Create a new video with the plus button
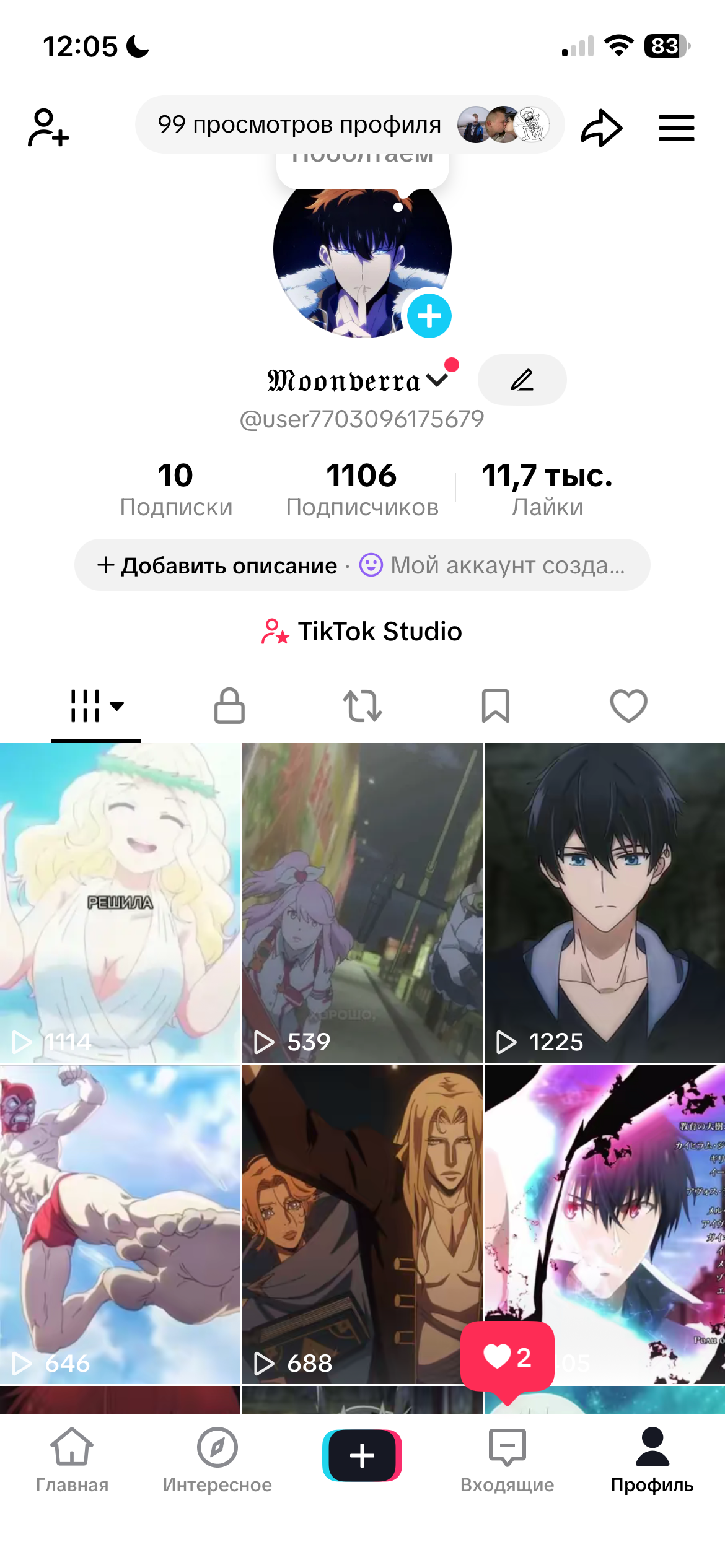Screen dimensions: 725x1568 point(362,1455)
